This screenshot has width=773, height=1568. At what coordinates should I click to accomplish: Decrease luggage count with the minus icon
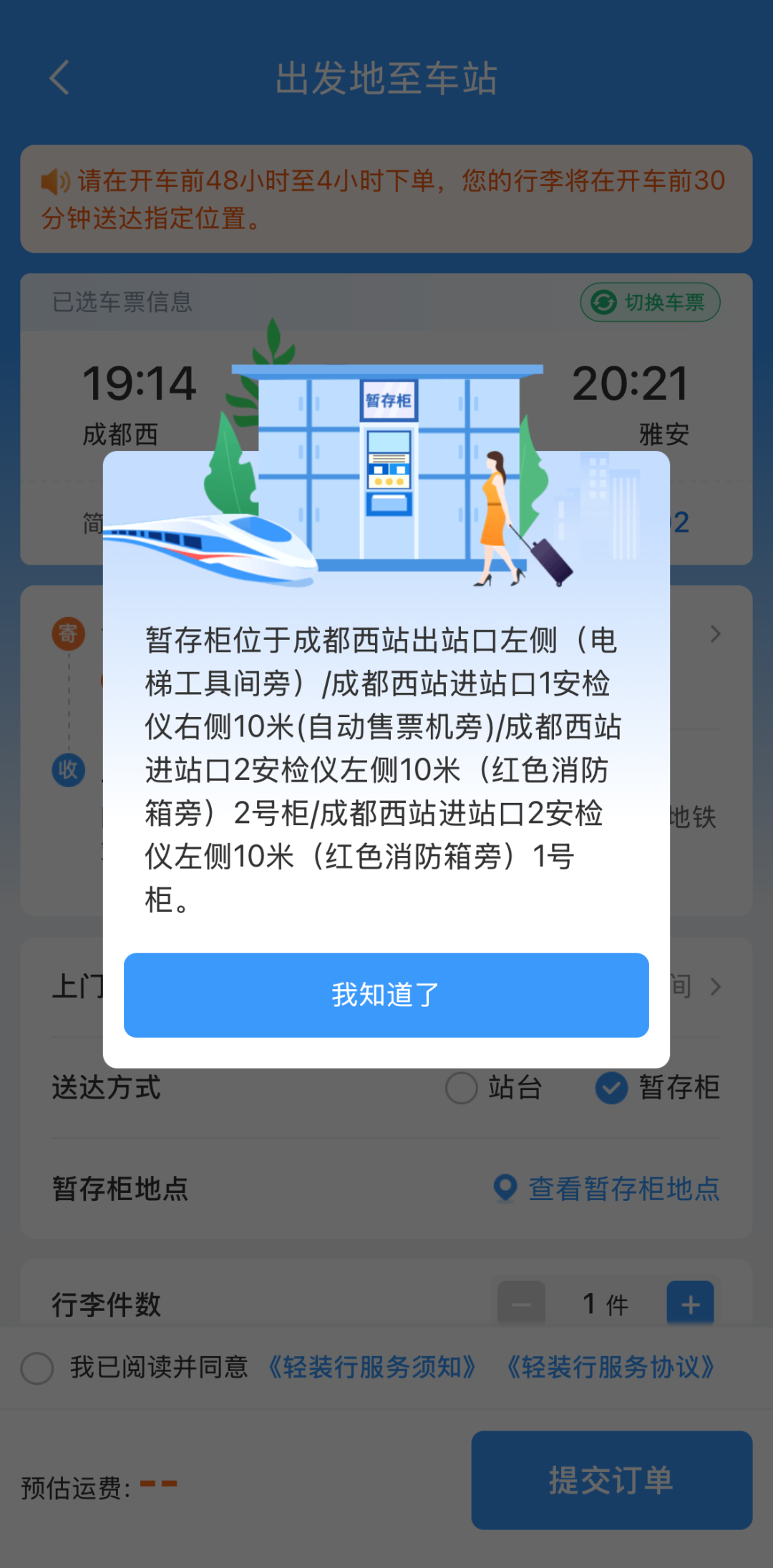[x=521, y=1303]
